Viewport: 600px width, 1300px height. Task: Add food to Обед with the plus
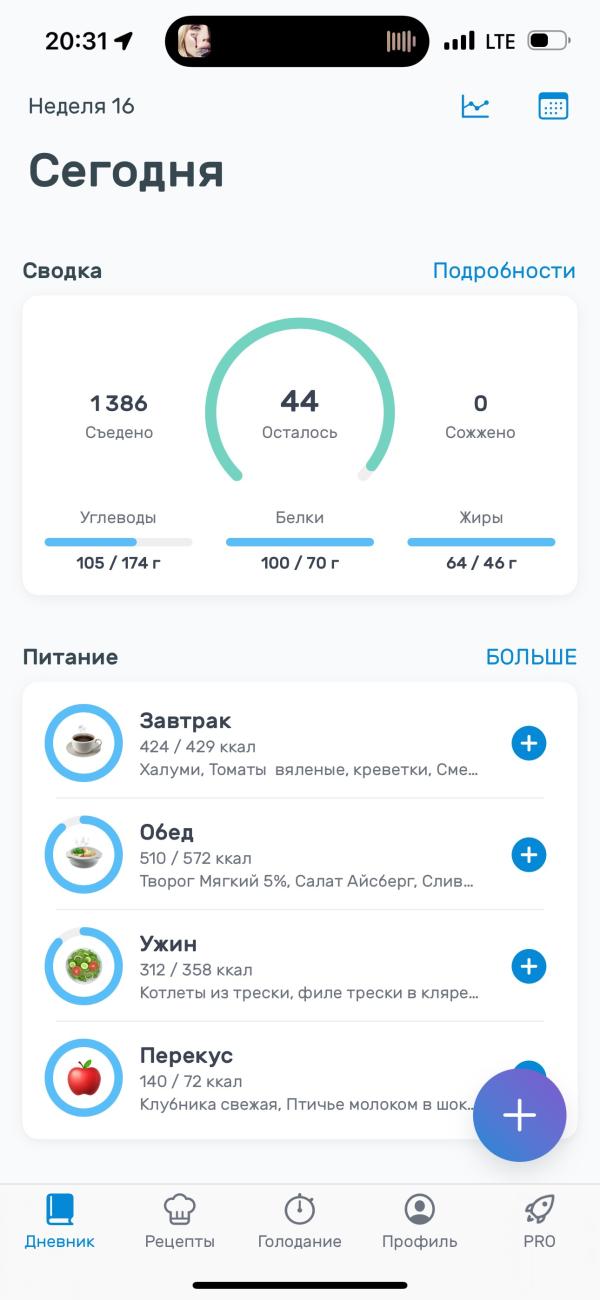529,855
